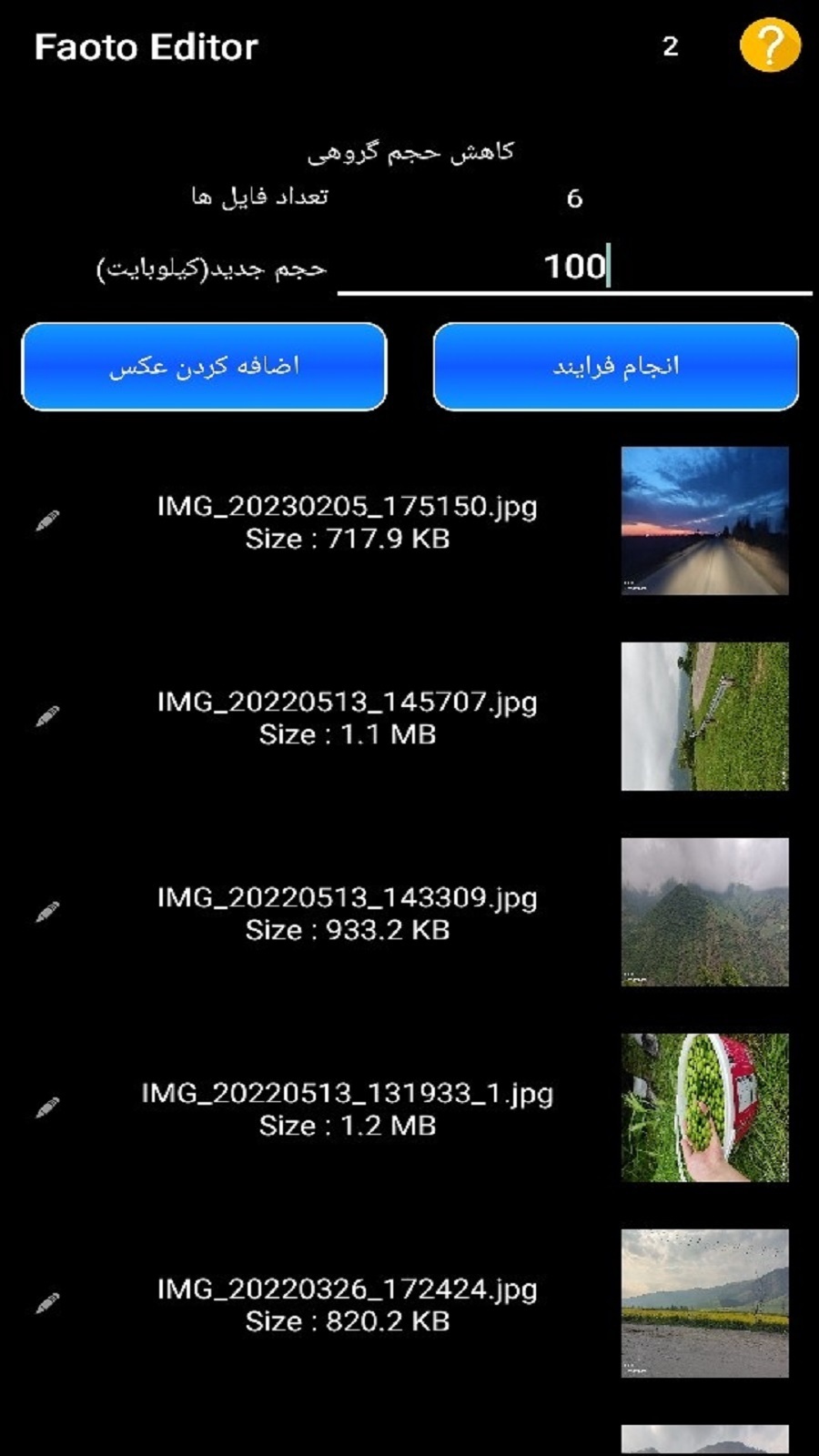The width and height of the screenshot is (819, 1456).
Task: Click the filename IMG_20220513_143309.jpg
Action: (346, 897)
